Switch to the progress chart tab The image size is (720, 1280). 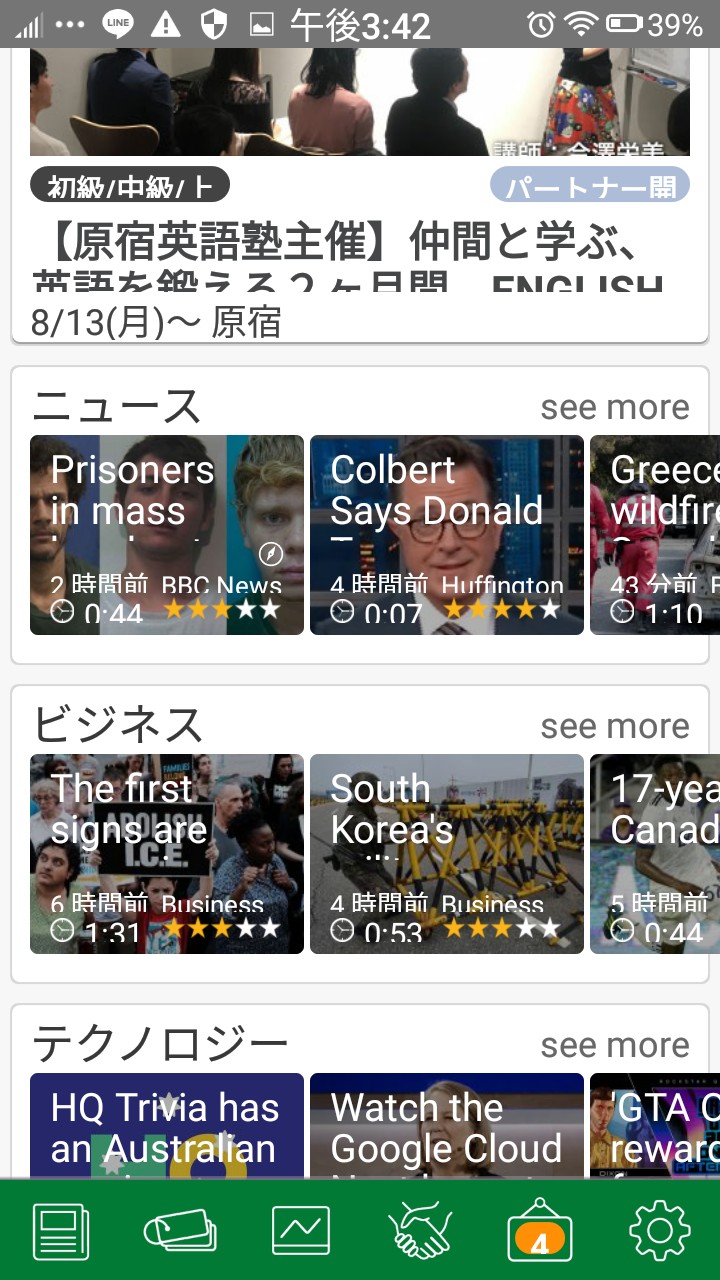tap(300, 1231)
